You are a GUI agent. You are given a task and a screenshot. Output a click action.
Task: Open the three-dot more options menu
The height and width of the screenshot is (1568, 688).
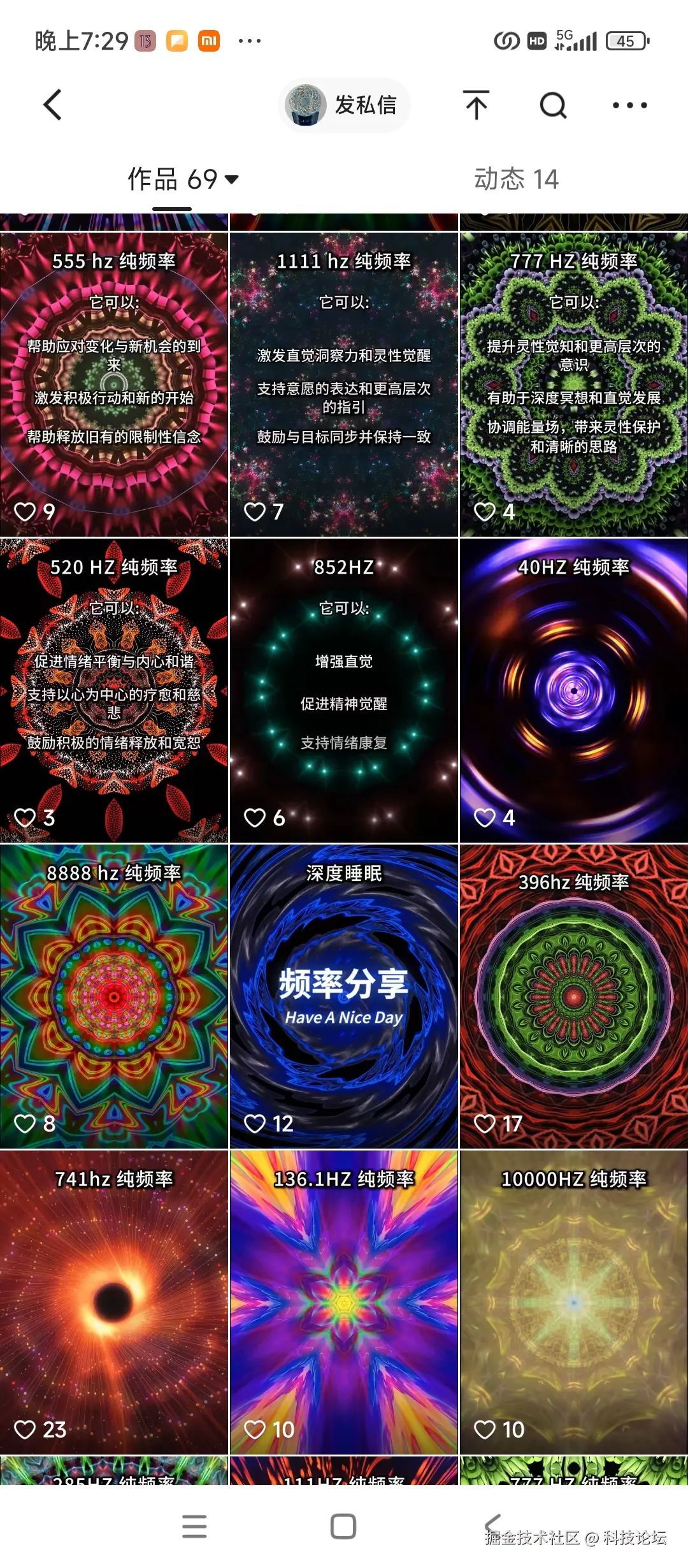pyautogui.click(x=629, y=105)
